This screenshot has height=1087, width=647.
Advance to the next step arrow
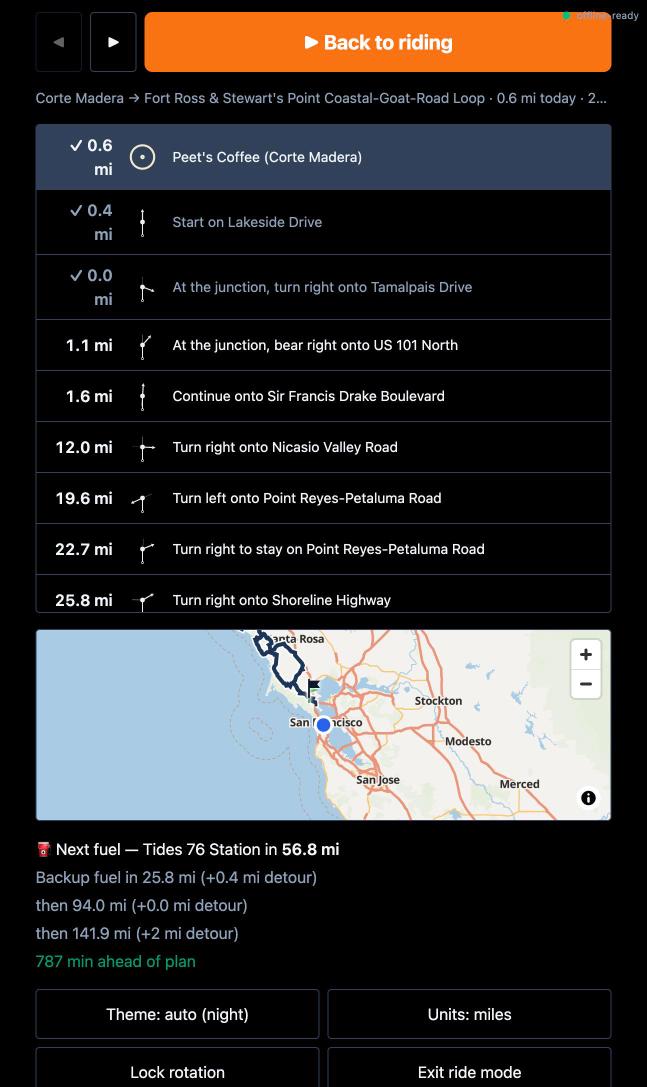pos(113,42)
